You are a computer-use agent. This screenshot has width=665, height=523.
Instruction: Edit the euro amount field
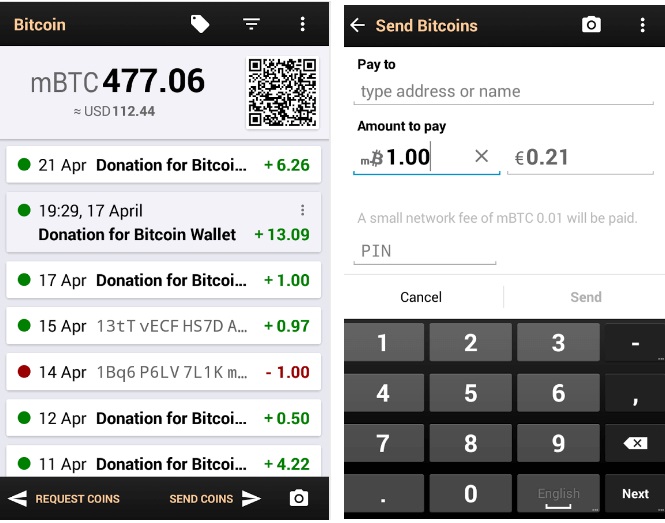click(x=585, y=157)
